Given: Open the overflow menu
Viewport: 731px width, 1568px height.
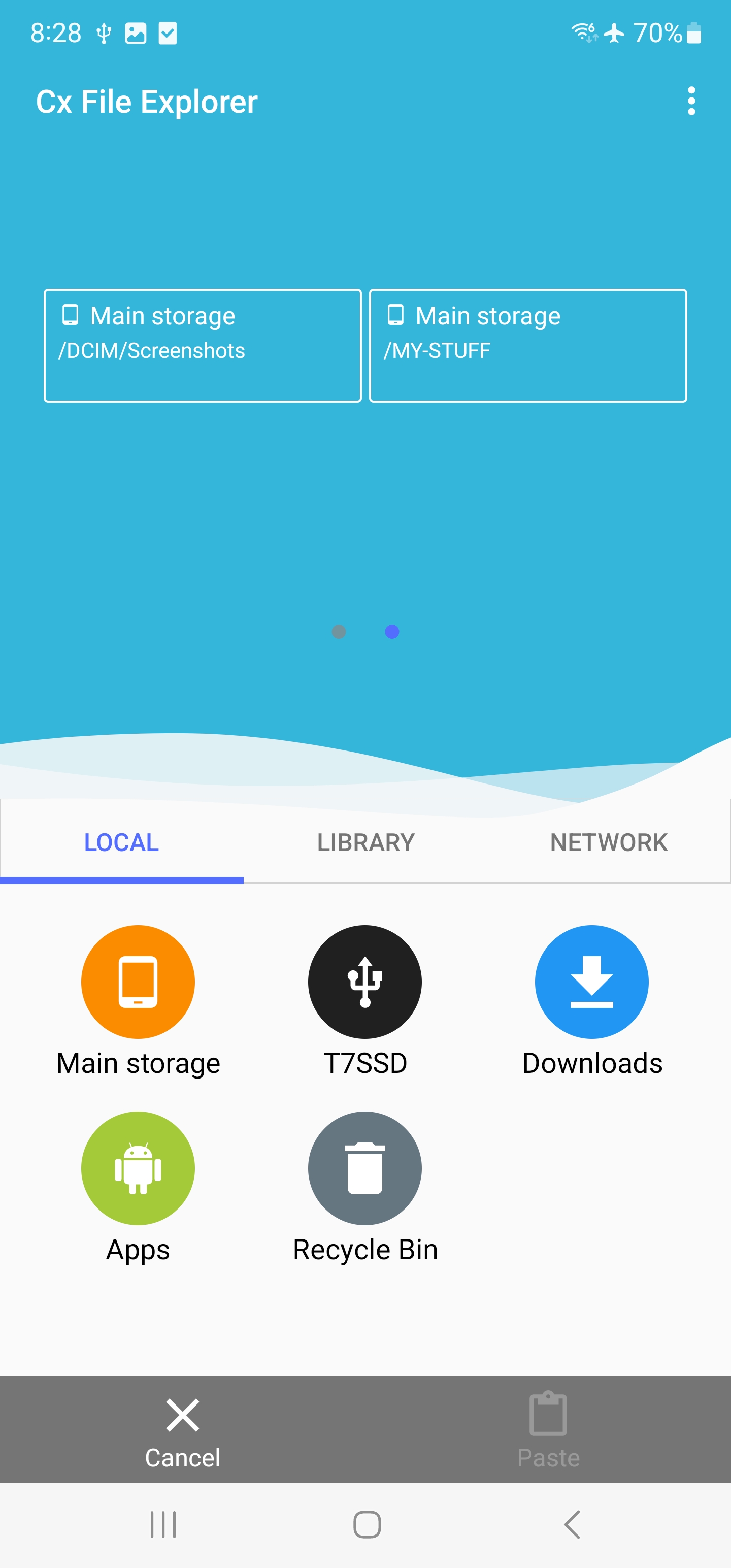Looking at the screenshot, I should click(x=691, y=101).
